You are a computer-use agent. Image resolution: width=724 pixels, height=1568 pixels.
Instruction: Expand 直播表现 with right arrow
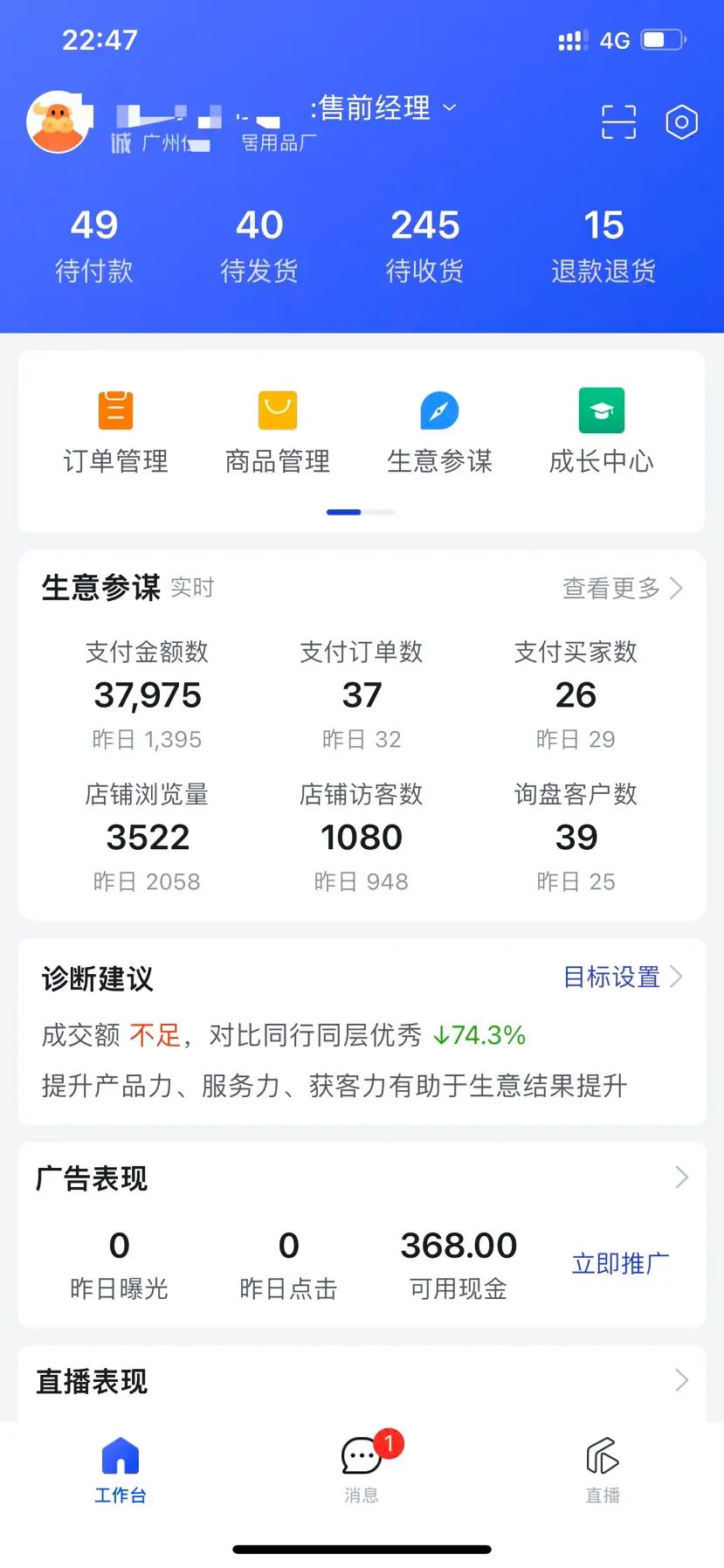coord(682,1380)
